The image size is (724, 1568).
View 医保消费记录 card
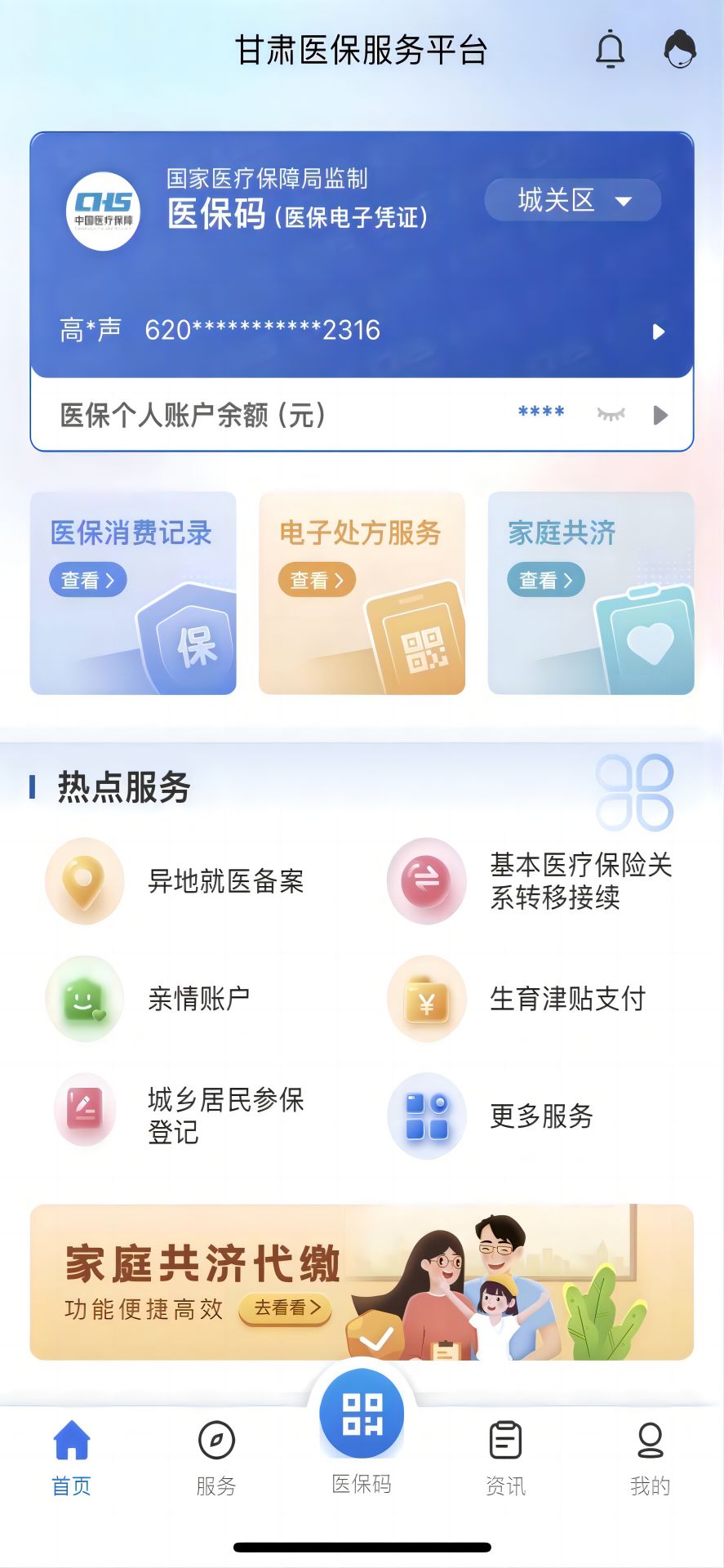pos(133,593)
